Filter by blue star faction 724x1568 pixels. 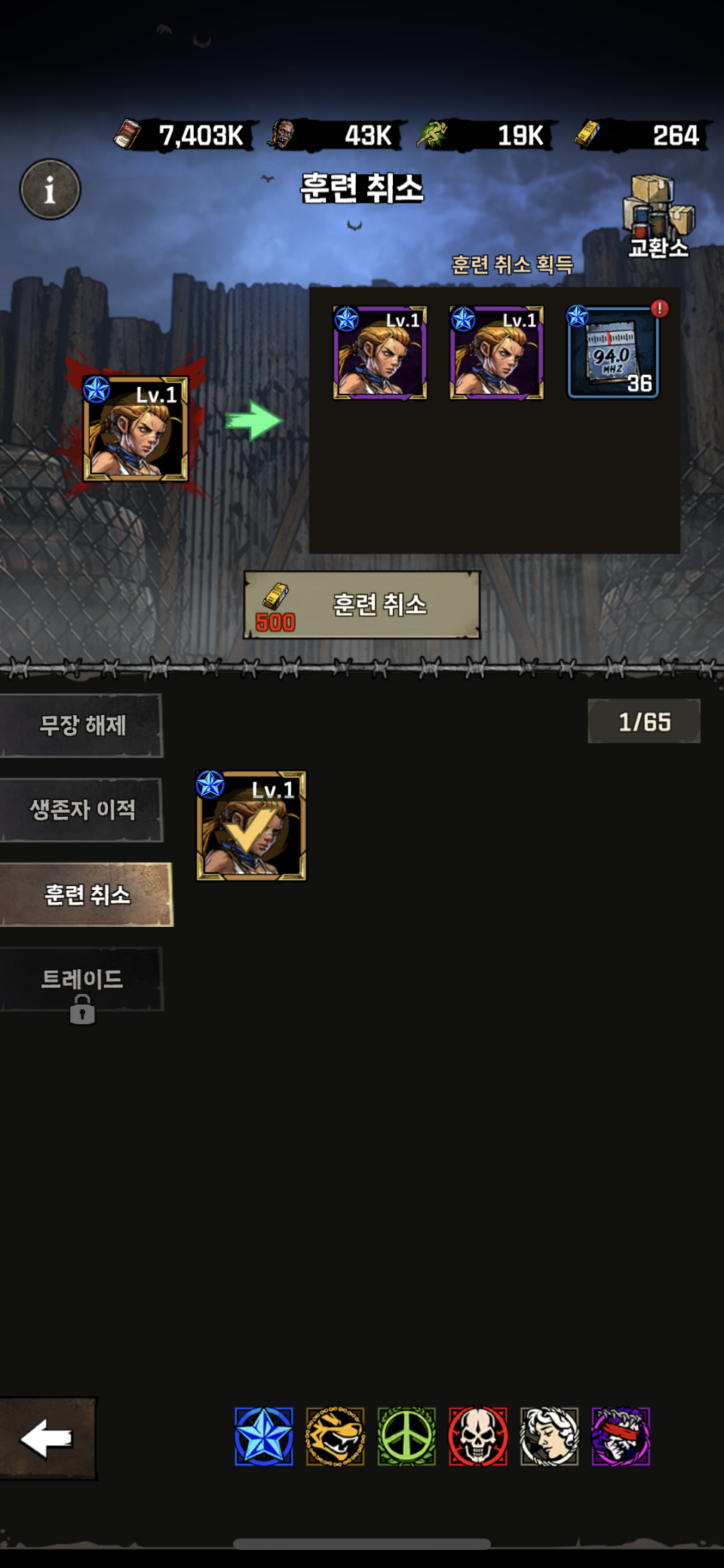click(x=264, y=1436)
